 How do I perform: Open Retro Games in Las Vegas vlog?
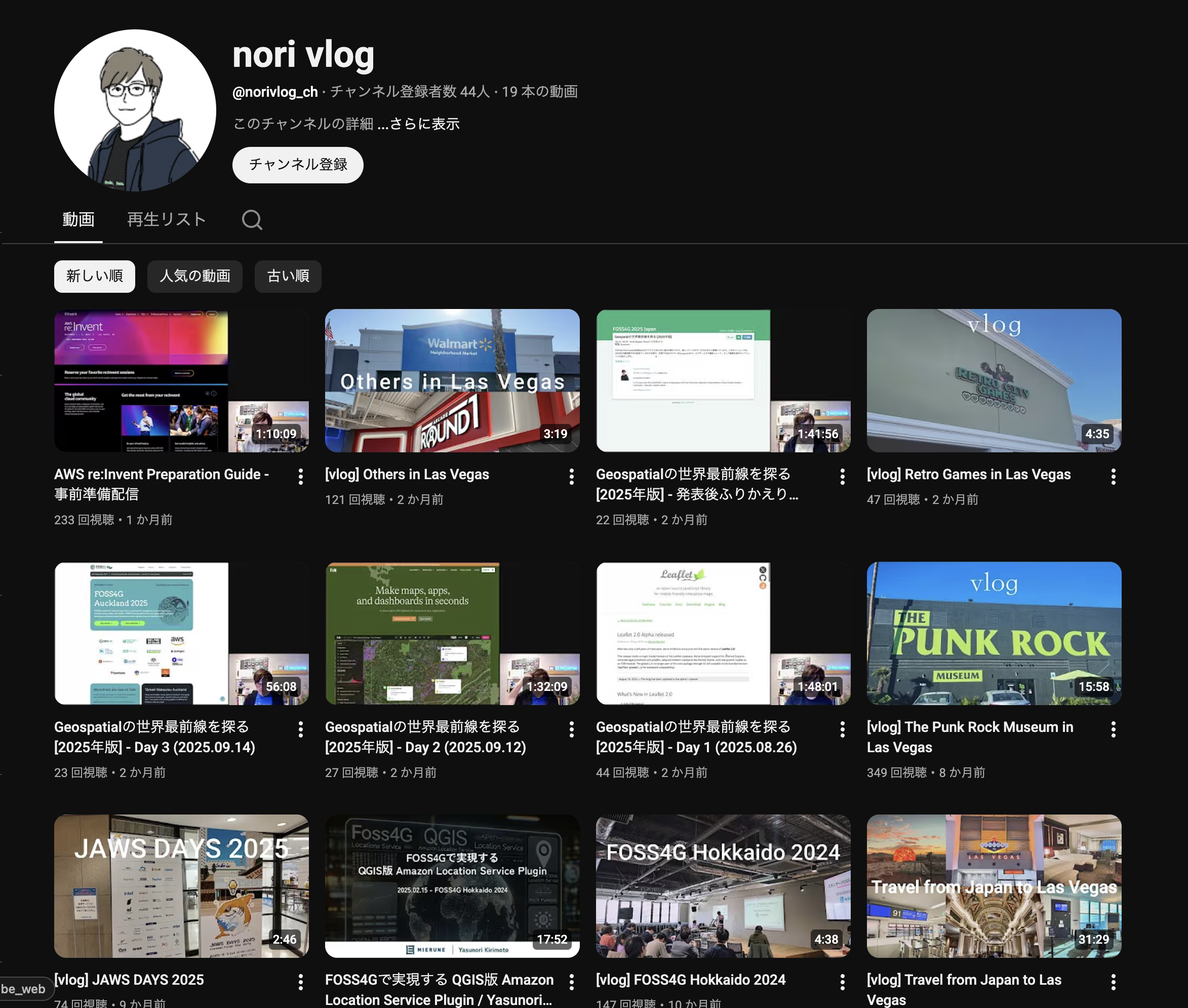(994, 380)
